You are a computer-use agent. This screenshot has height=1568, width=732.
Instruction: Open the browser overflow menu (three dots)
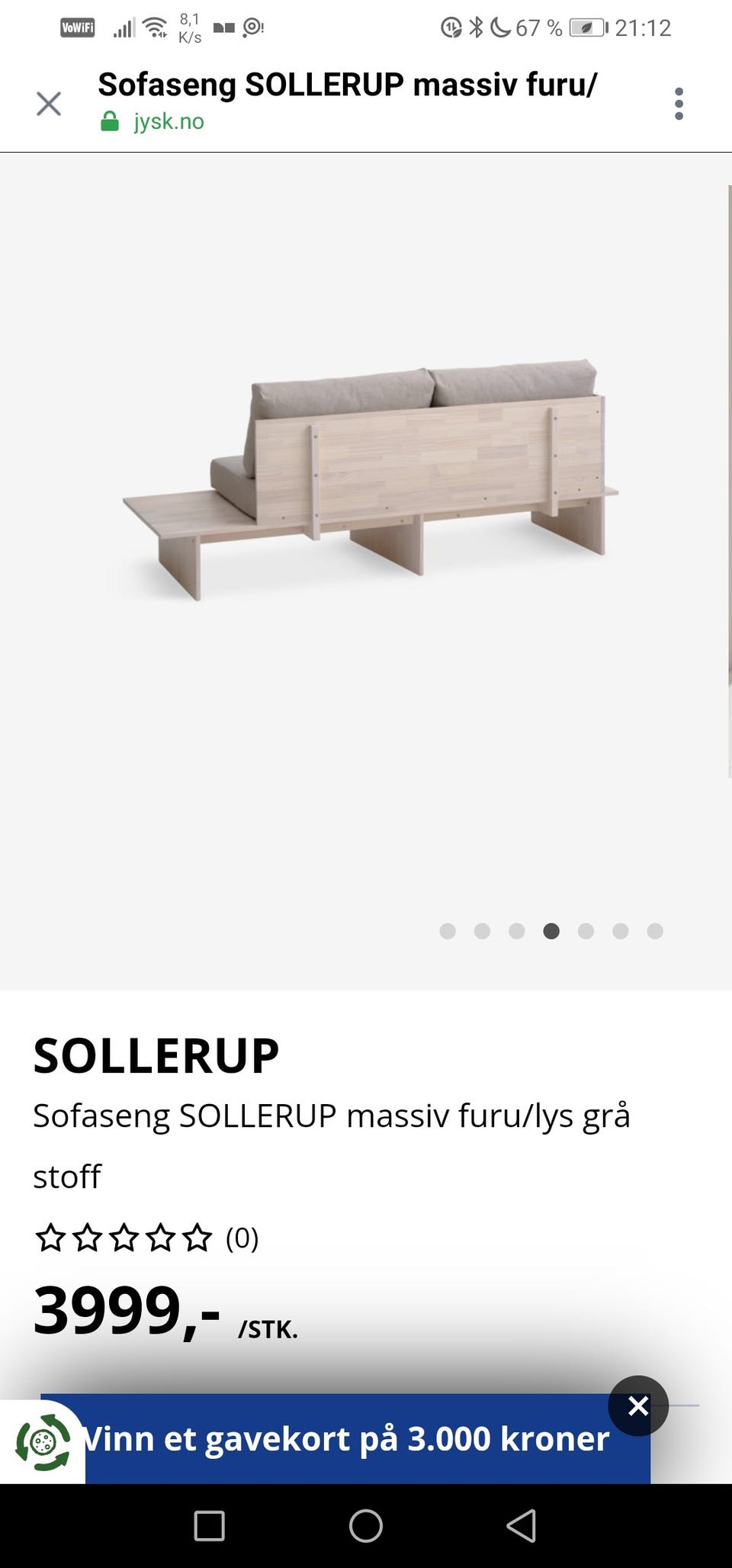(x=679, y=103)
